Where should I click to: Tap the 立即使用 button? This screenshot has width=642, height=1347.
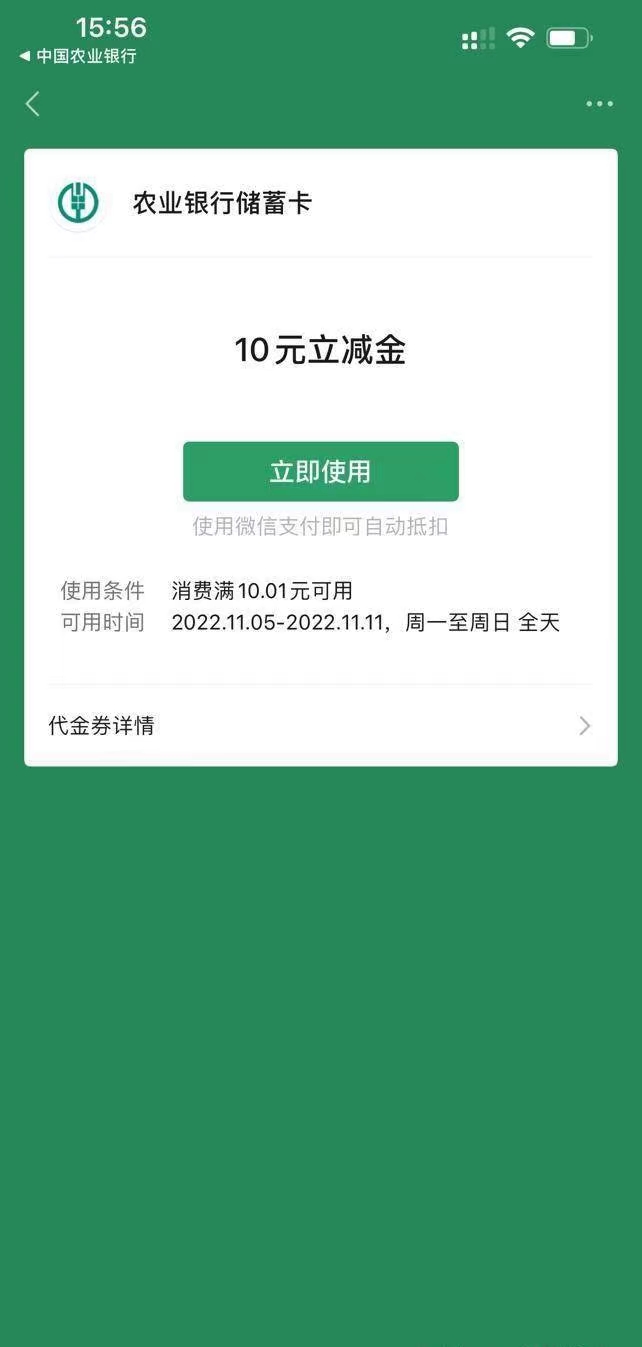click(320, 472)
